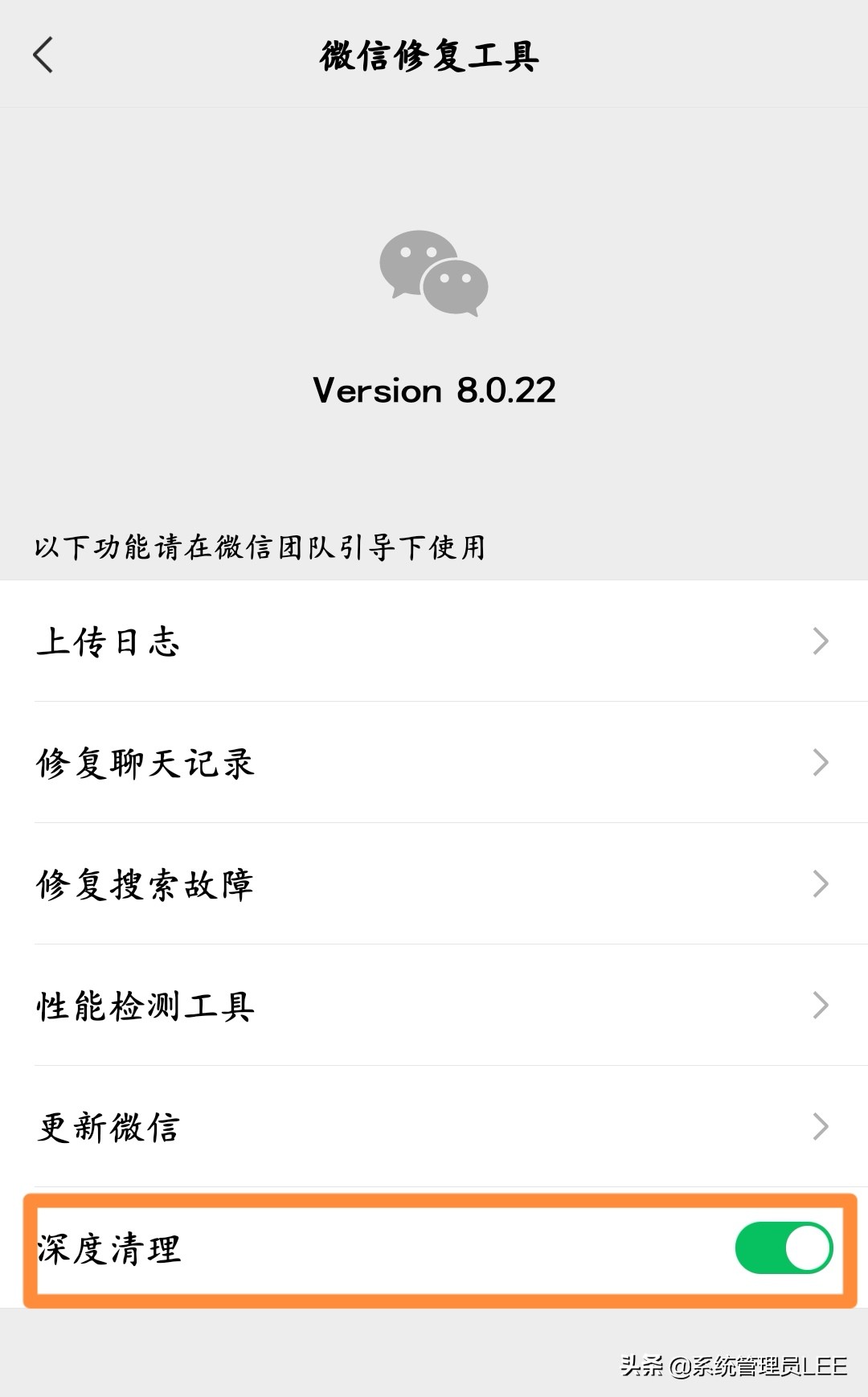The width and height of the screenshot is (868, 1397).
Task: Tap 更新微信 row
Action: 434,1127
